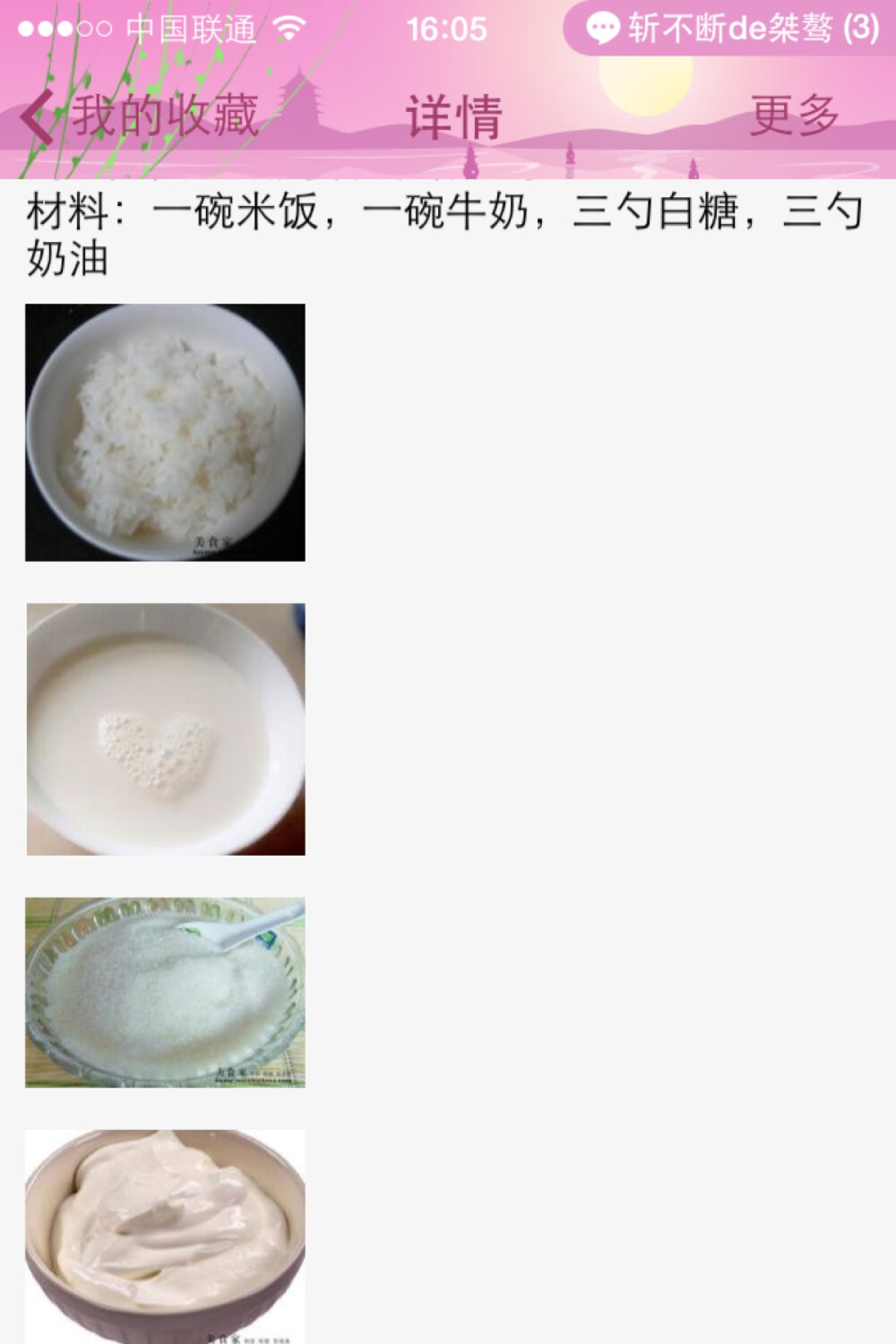Tap the 材料 ingredients text line
The image size is (896, 1344).
click(439, 212)
